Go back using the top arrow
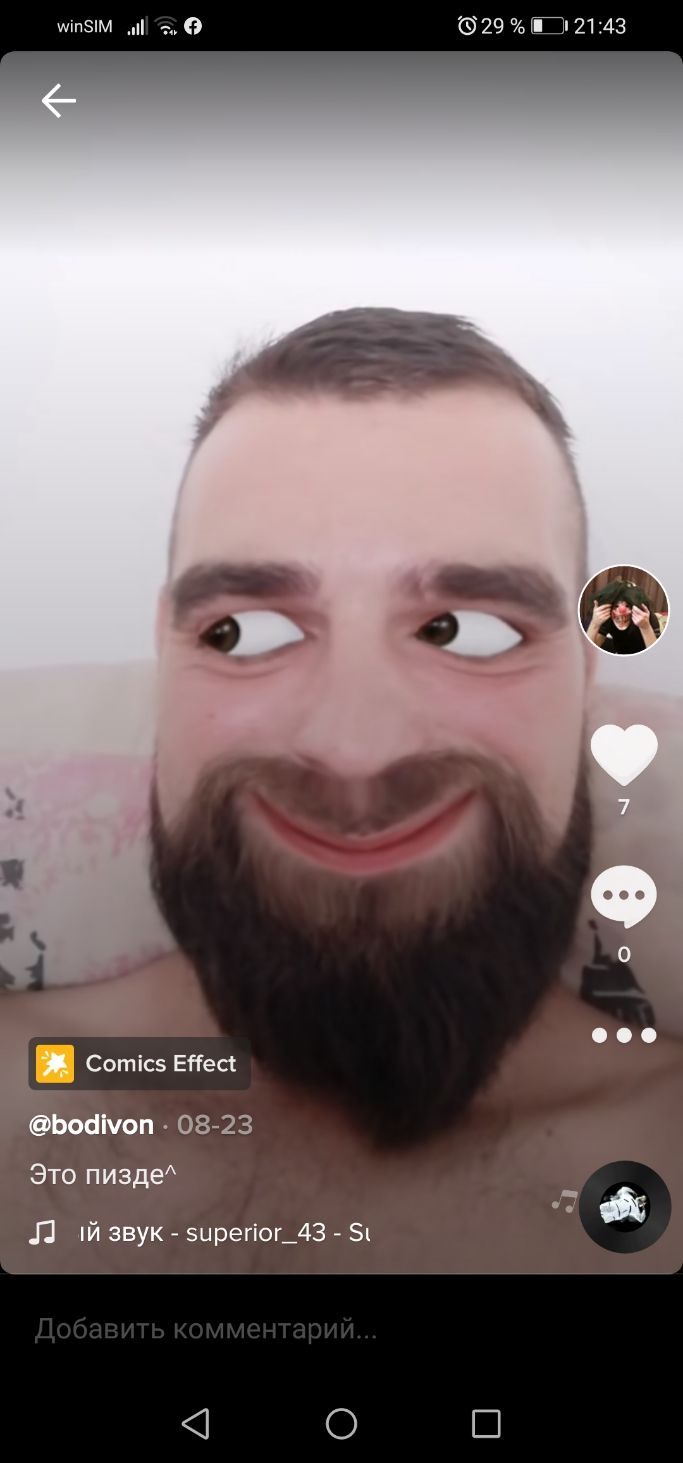Viewport: 683px width, 1463px height. 58,101
